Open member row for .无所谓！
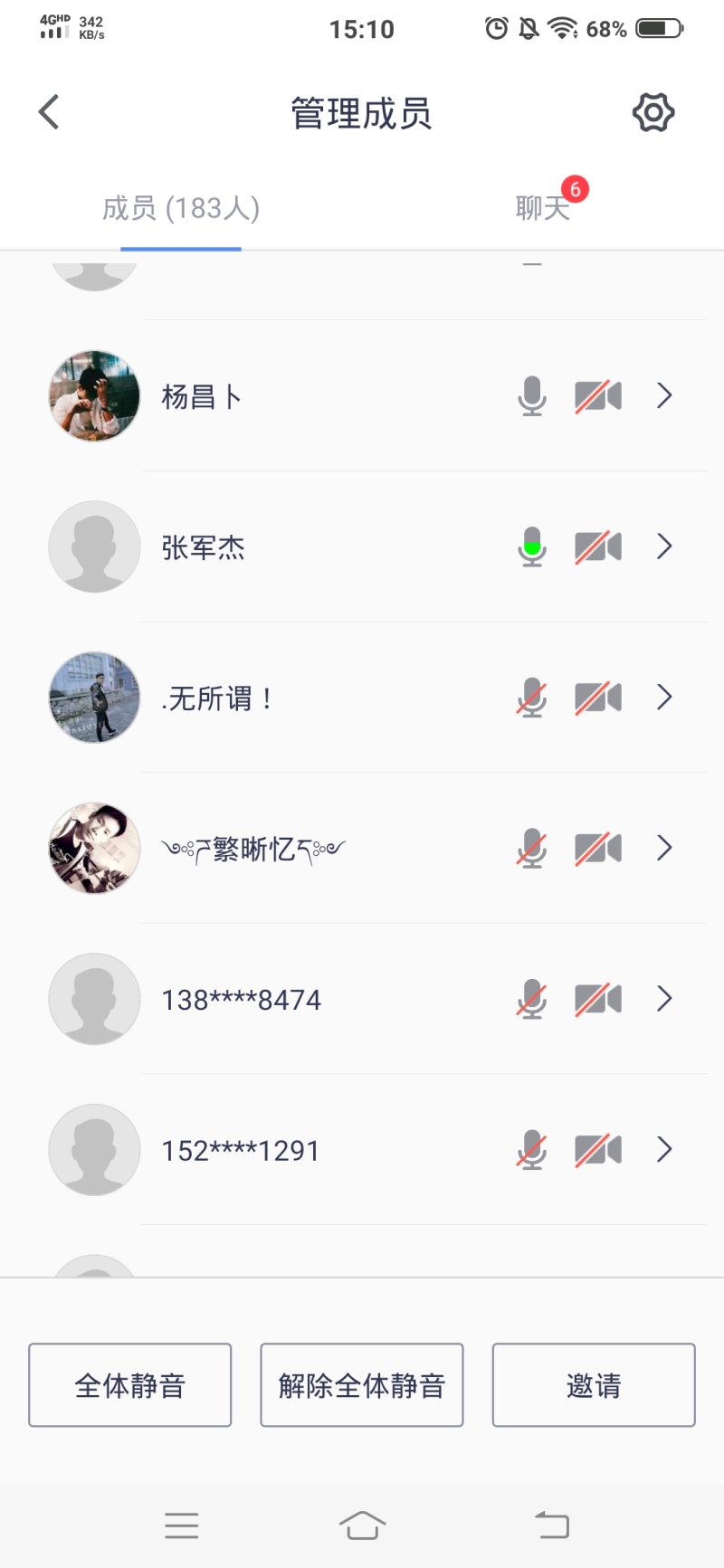Viewport: 724px width, 1568px height. click(664, 698)
